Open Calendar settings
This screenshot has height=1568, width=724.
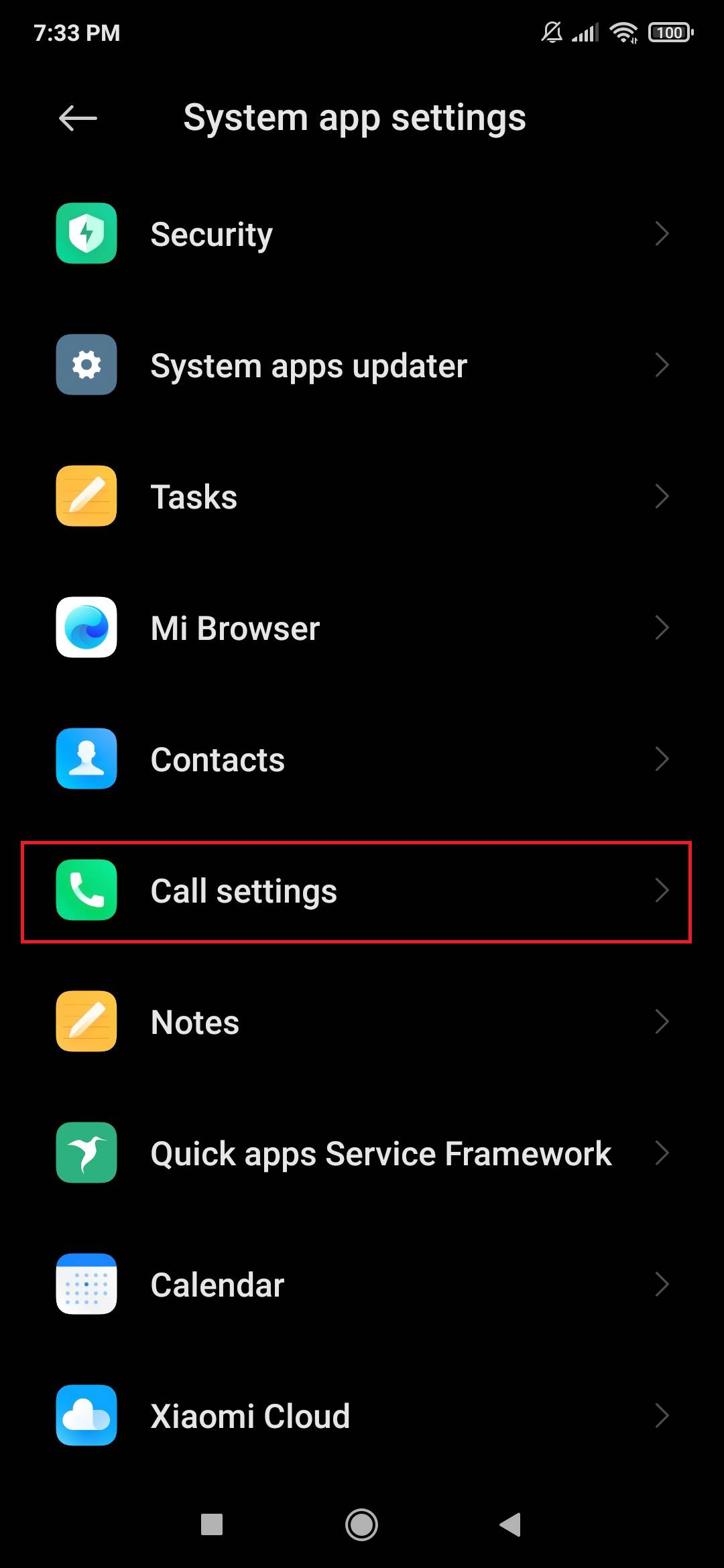[362, 1285]
